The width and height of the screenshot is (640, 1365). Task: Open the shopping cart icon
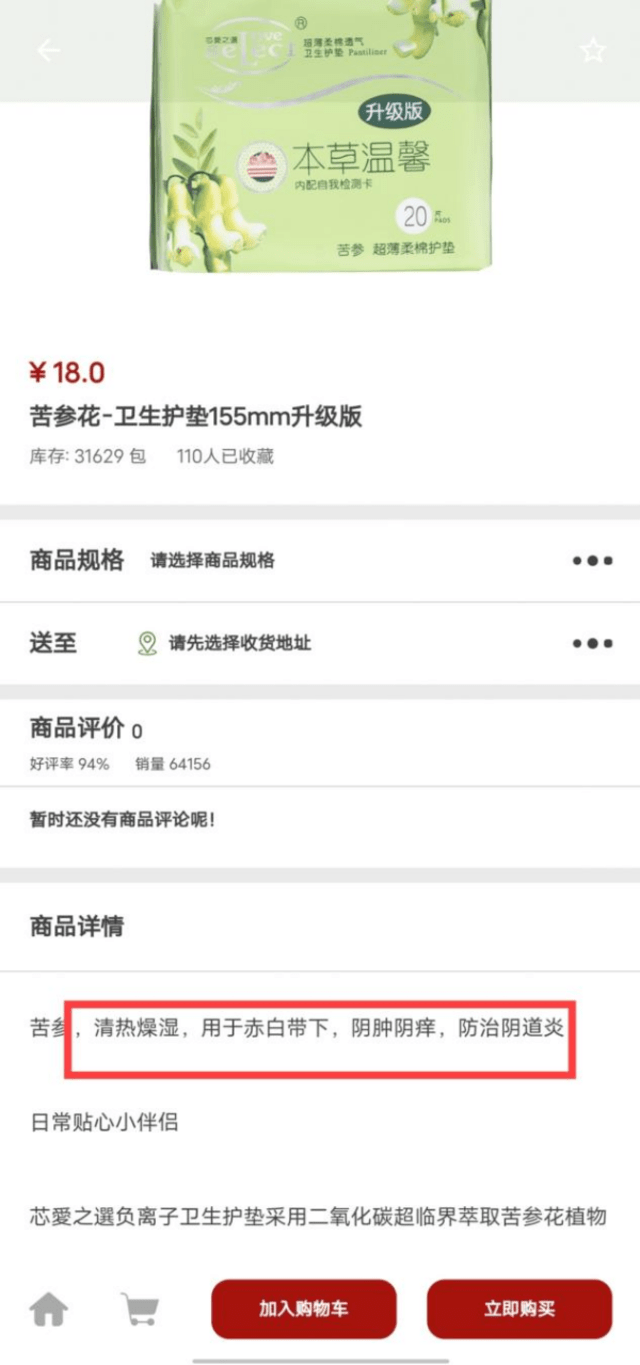[x=140, y=1308]
